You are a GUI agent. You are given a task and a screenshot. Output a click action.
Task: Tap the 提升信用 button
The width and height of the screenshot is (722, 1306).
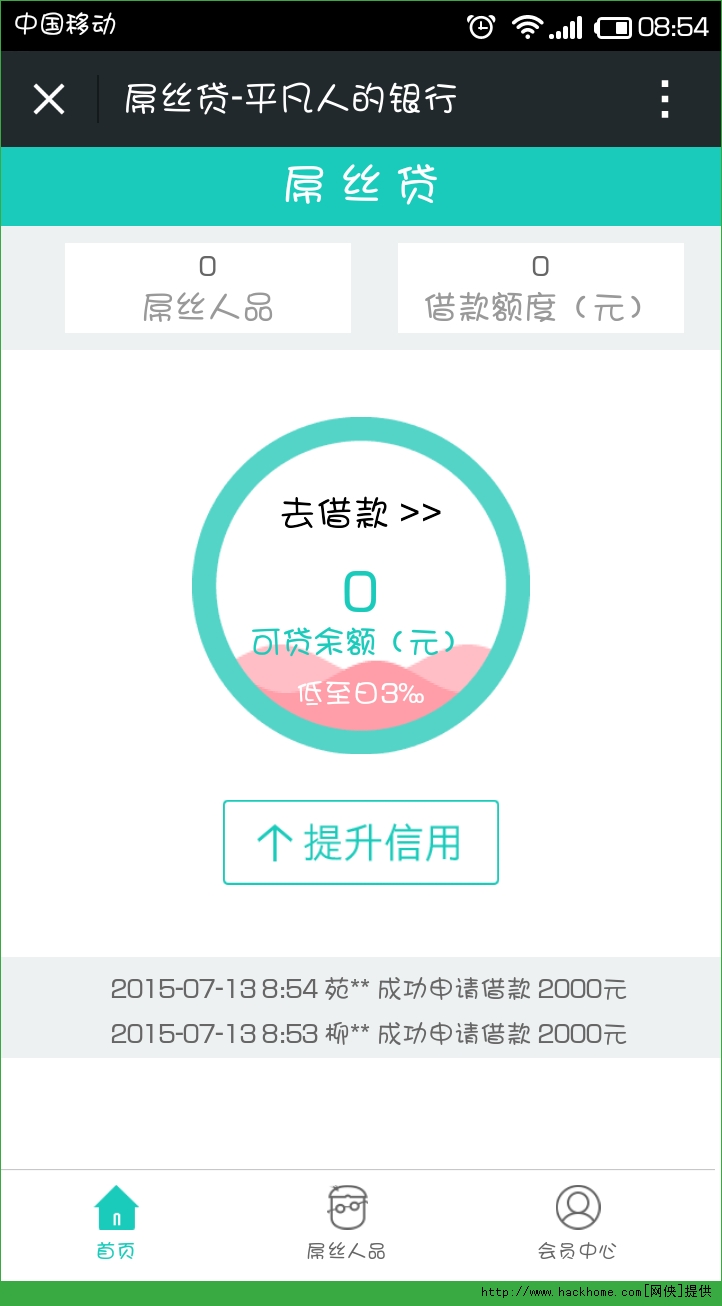click(360, 842)
